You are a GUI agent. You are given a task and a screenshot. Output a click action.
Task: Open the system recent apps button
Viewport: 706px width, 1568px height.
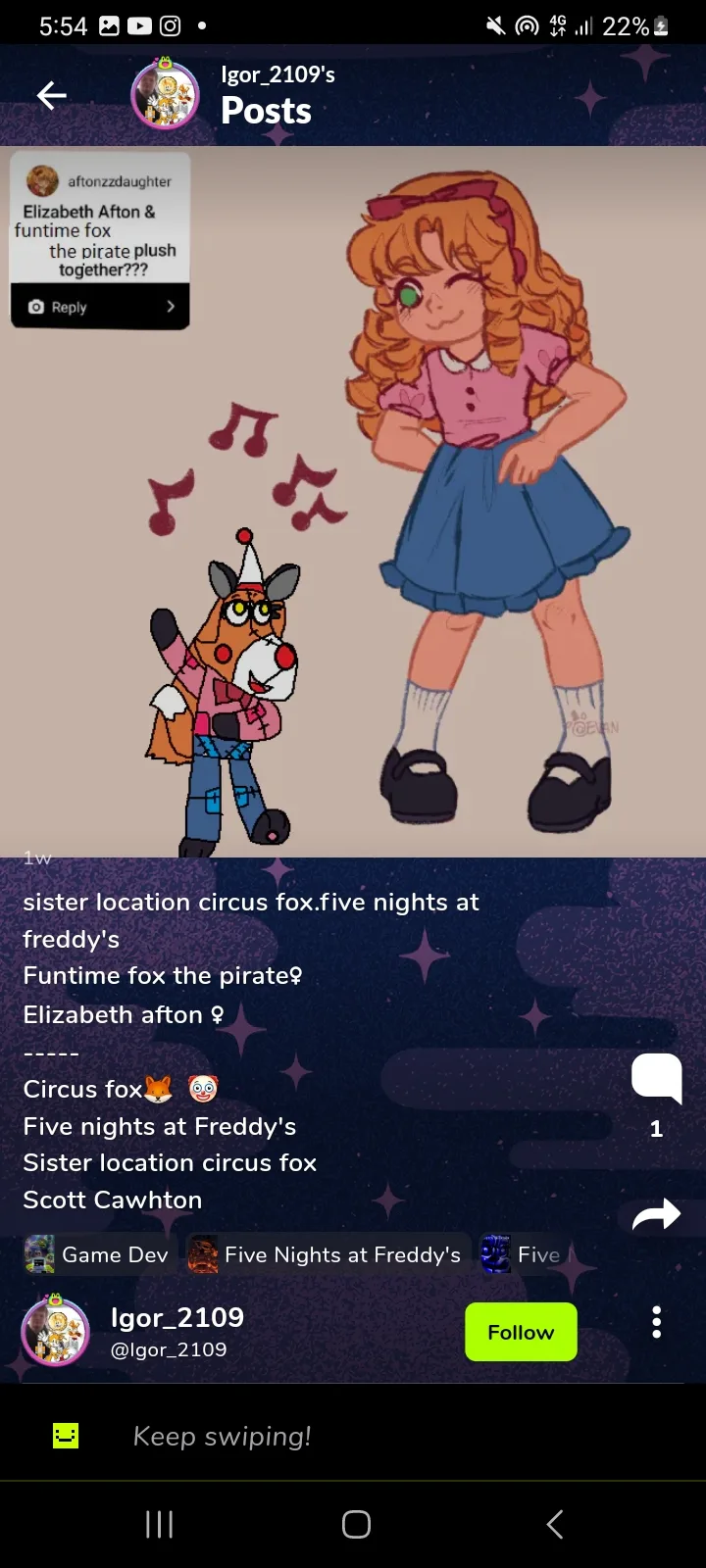pos(159,1524)
